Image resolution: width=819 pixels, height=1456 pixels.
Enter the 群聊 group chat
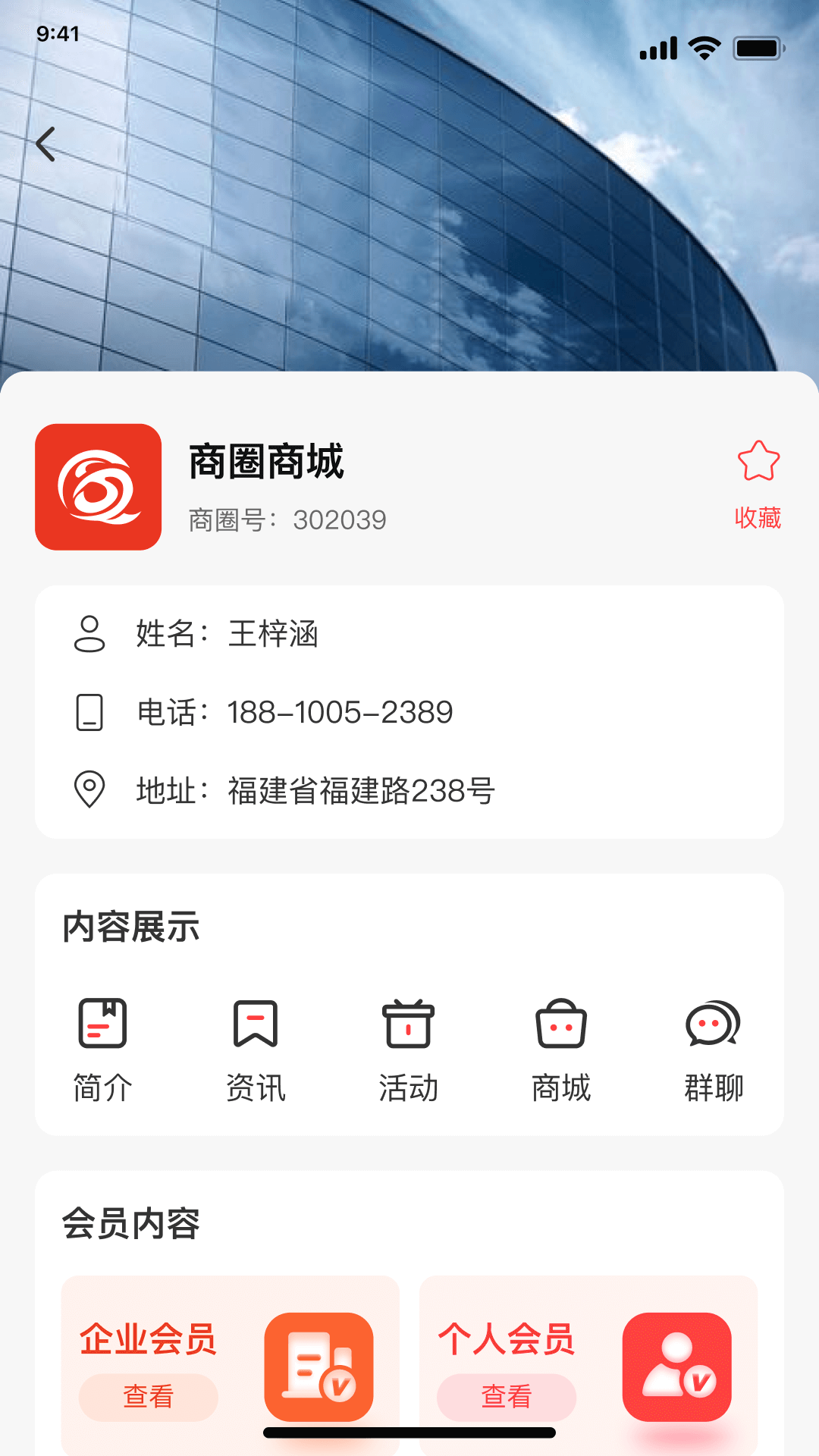pyautogui.click(x=714, y=1050)
